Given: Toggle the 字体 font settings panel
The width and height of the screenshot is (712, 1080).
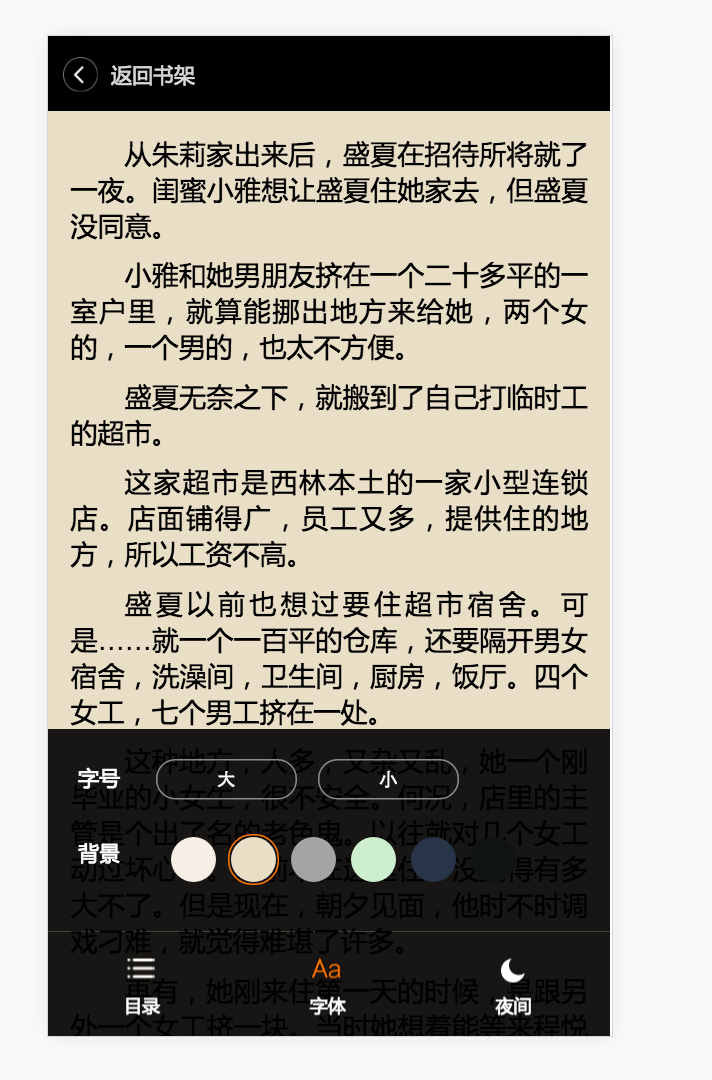Looking at the screenshot, I should click(327, 985).
